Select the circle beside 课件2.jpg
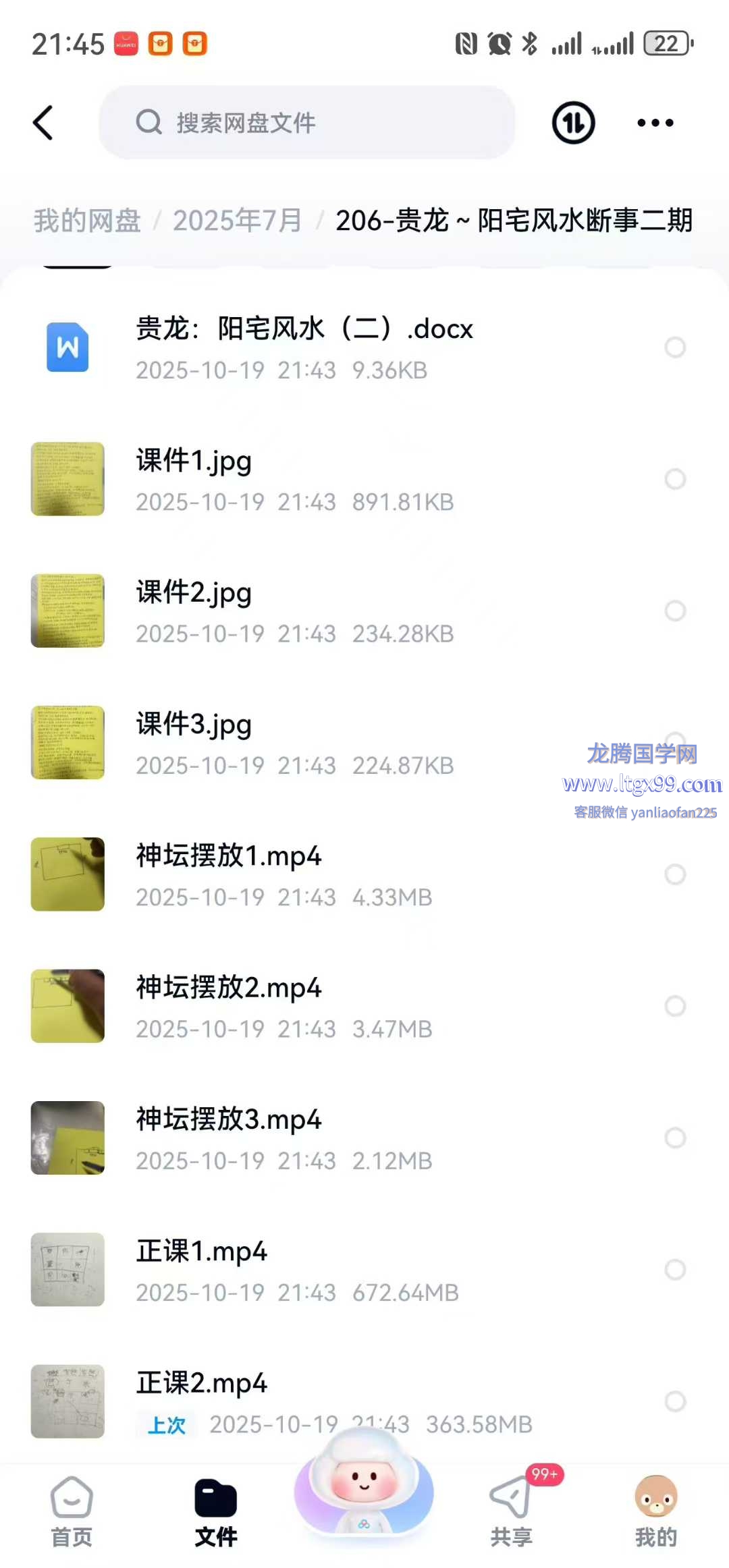This screenshot has height=1568, width=729. (x=675, y=611)
